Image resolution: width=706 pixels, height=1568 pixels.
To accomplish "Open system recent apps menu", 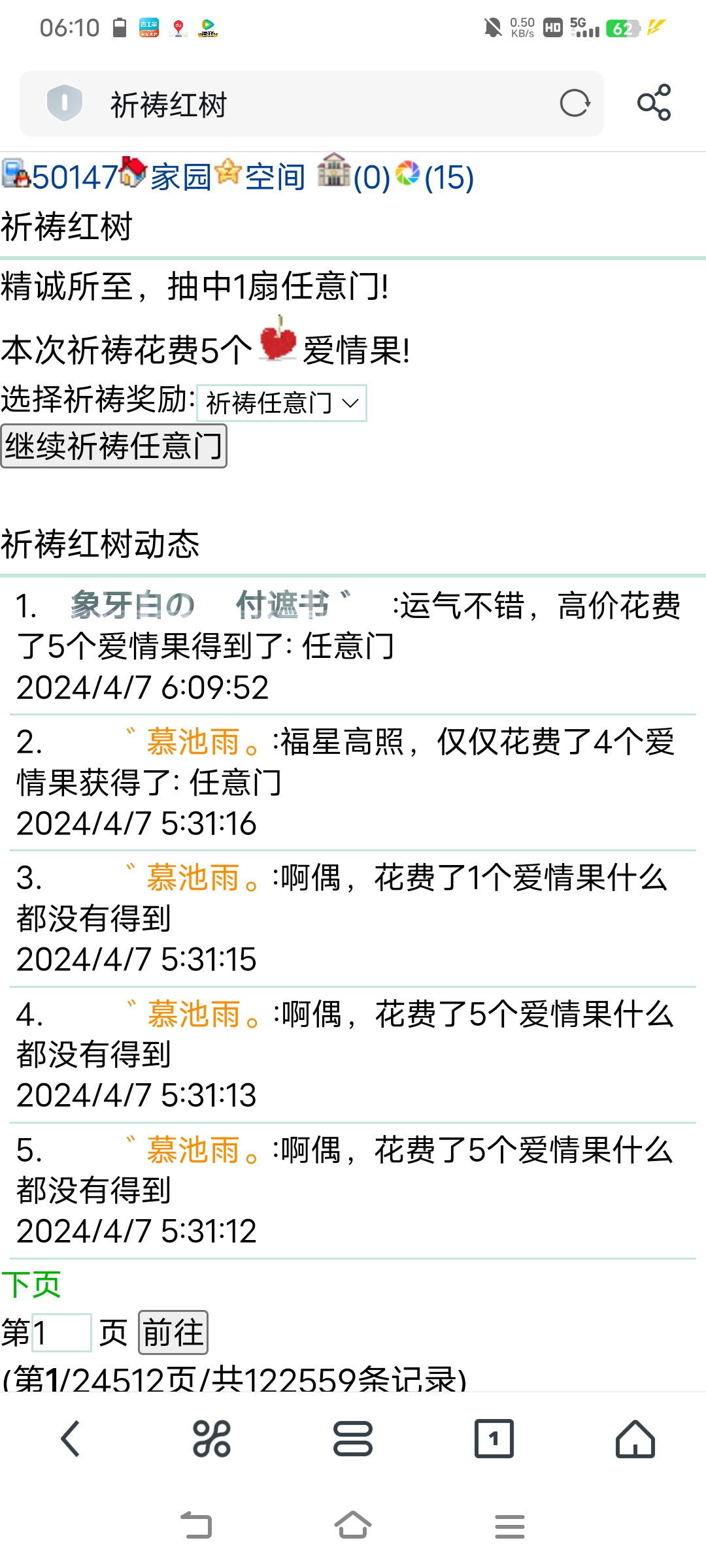I will 509,1526.
